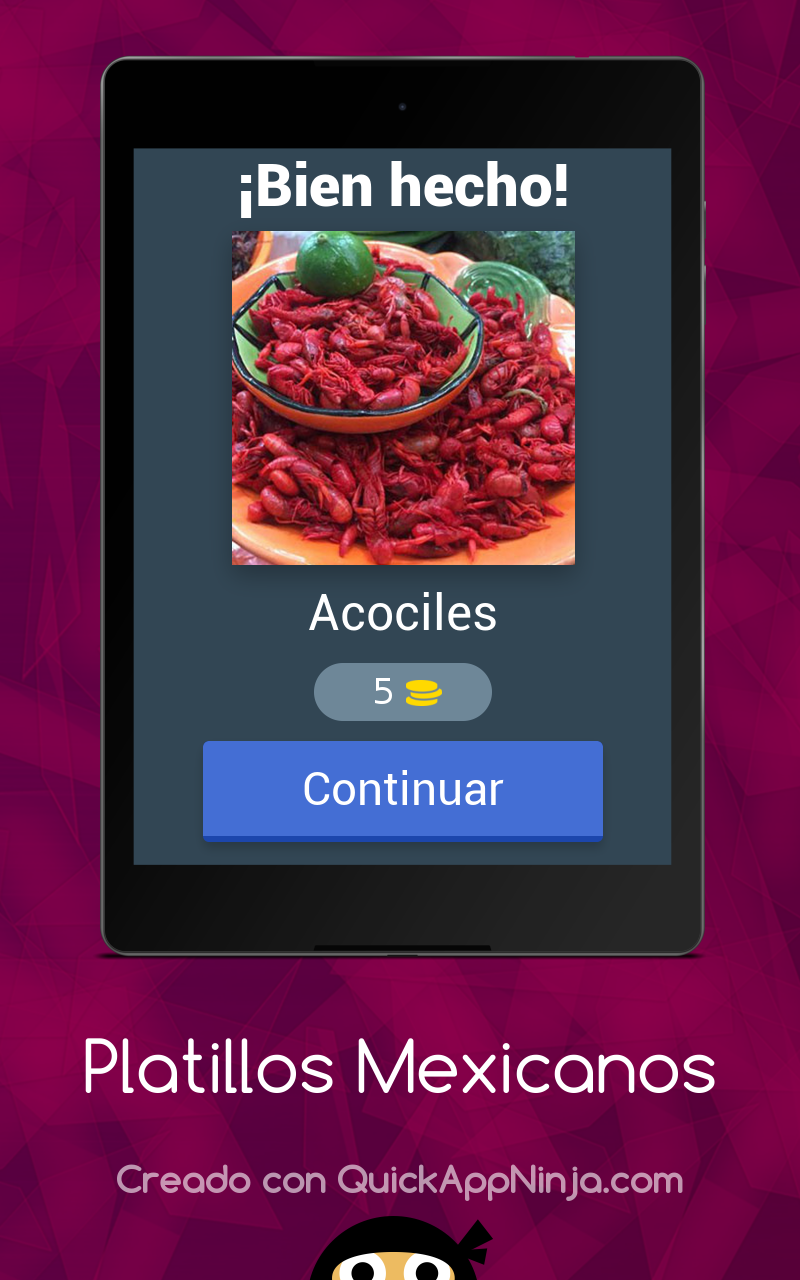Click the number 5 coin count

point(385,691)
